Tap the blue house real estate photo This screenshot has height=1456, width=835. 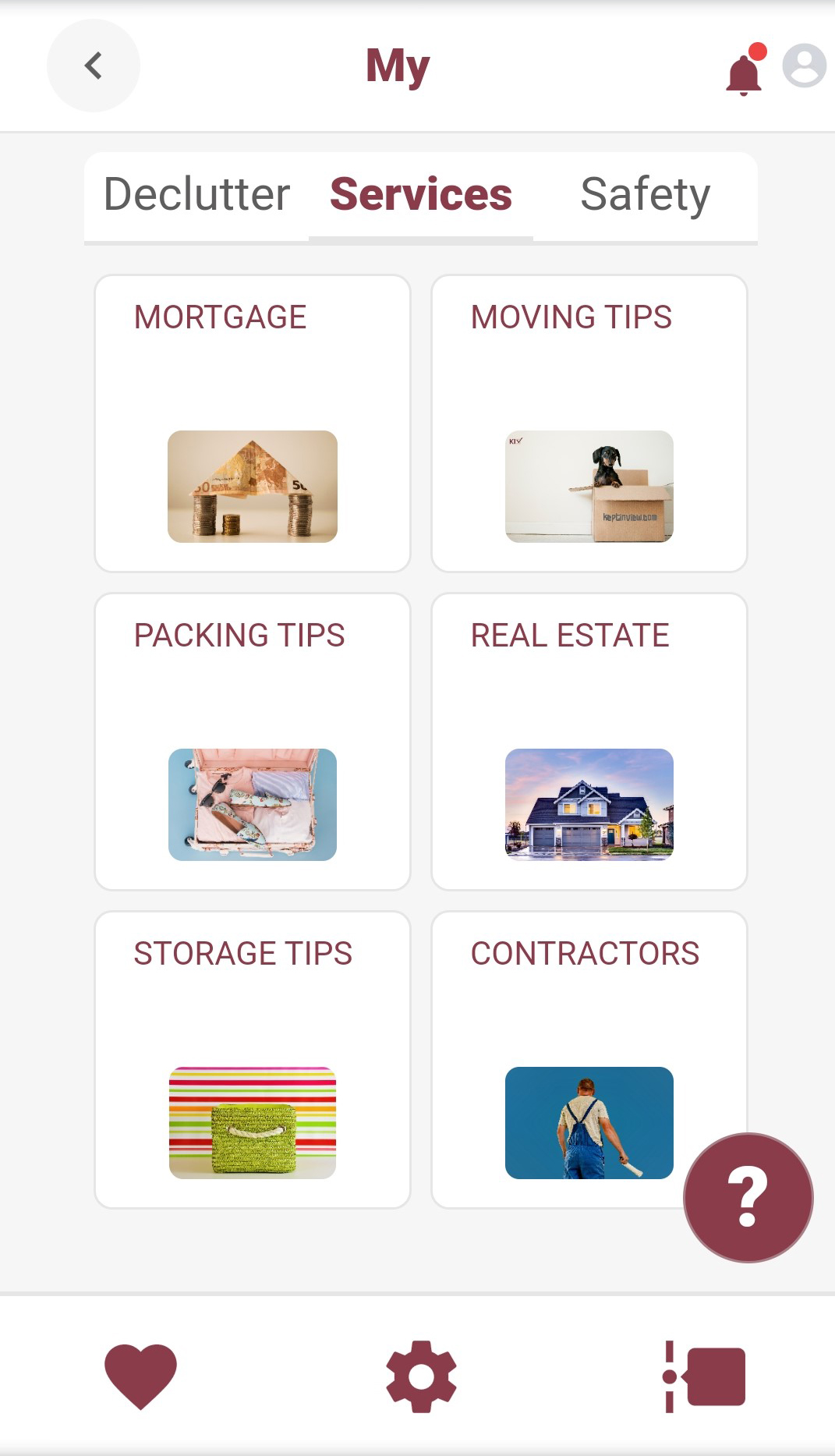pyautogui.click(x=589, y=806)
